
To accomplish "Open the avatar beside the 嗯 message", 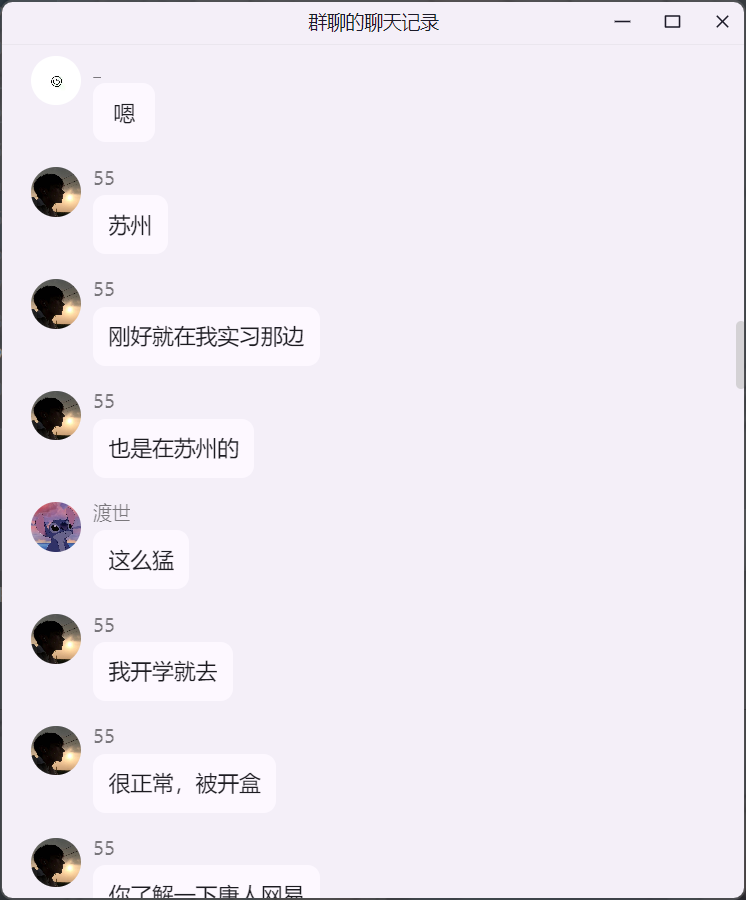I will pos(56,81).
